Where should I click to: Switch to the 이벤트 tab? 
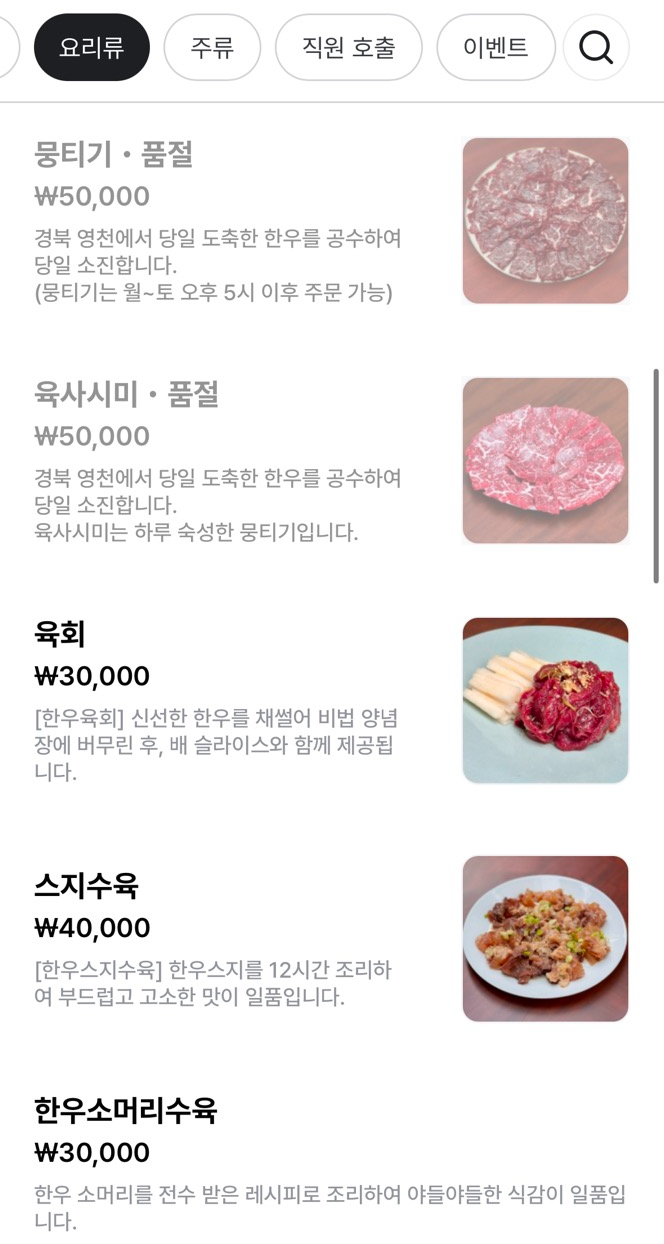pyautogui.click(x=496, y=47)
